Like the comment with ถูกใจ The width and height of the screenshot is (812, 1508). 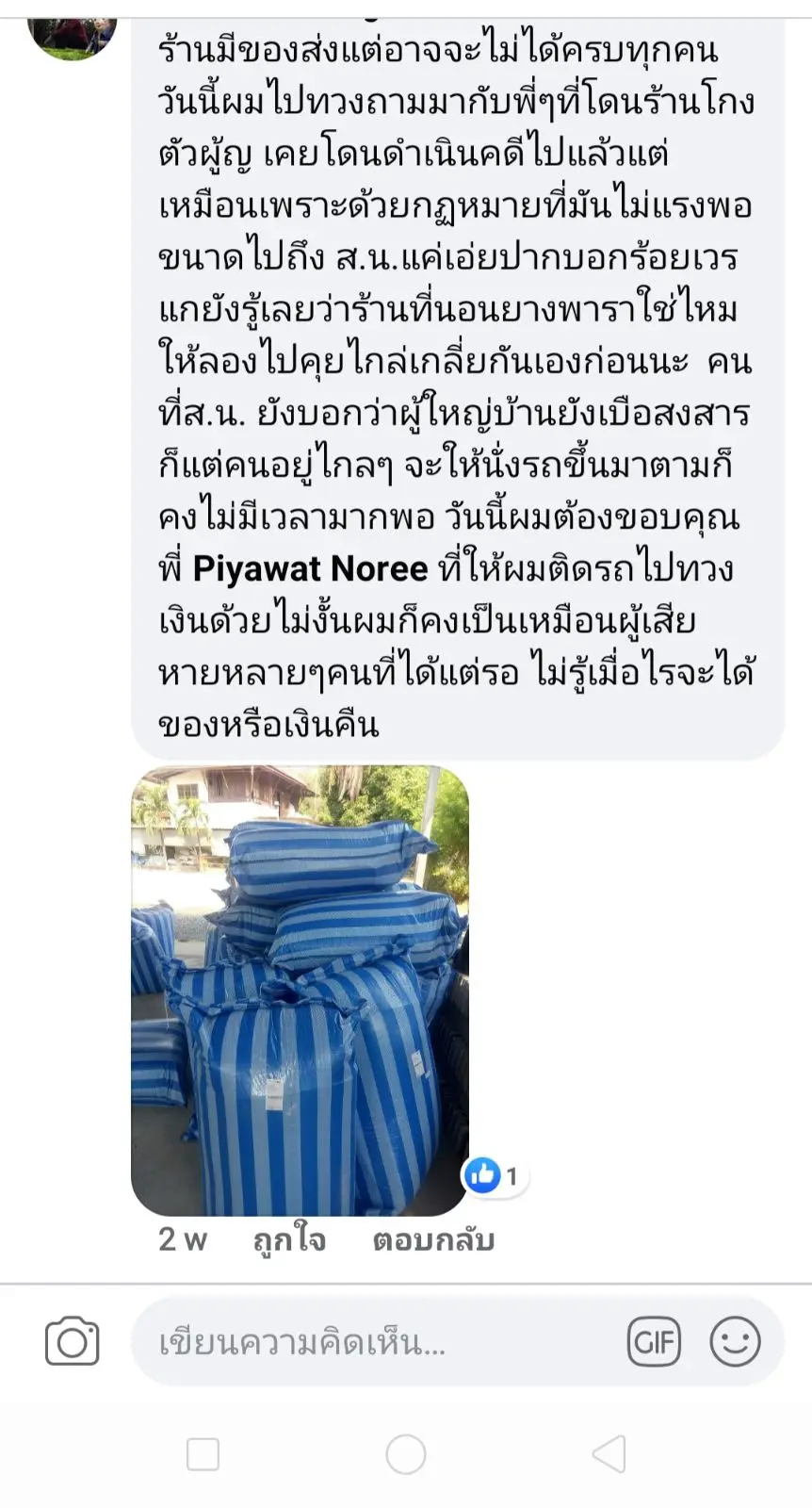289,1239
